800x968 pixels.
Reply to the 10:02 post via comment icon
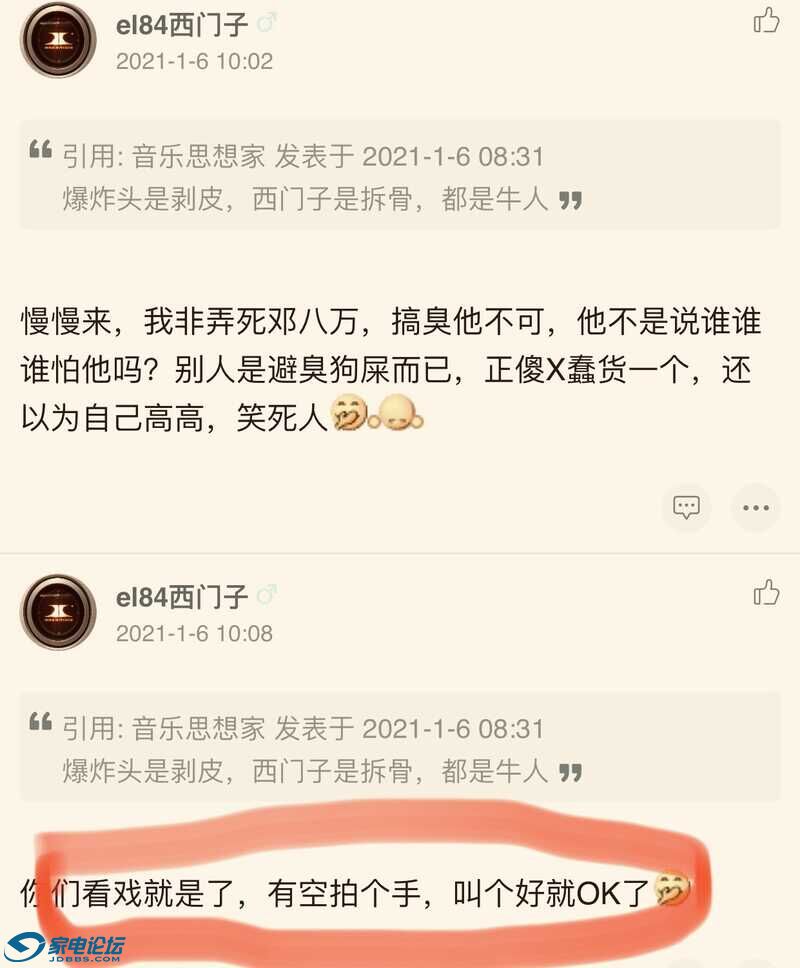(686, 508)
